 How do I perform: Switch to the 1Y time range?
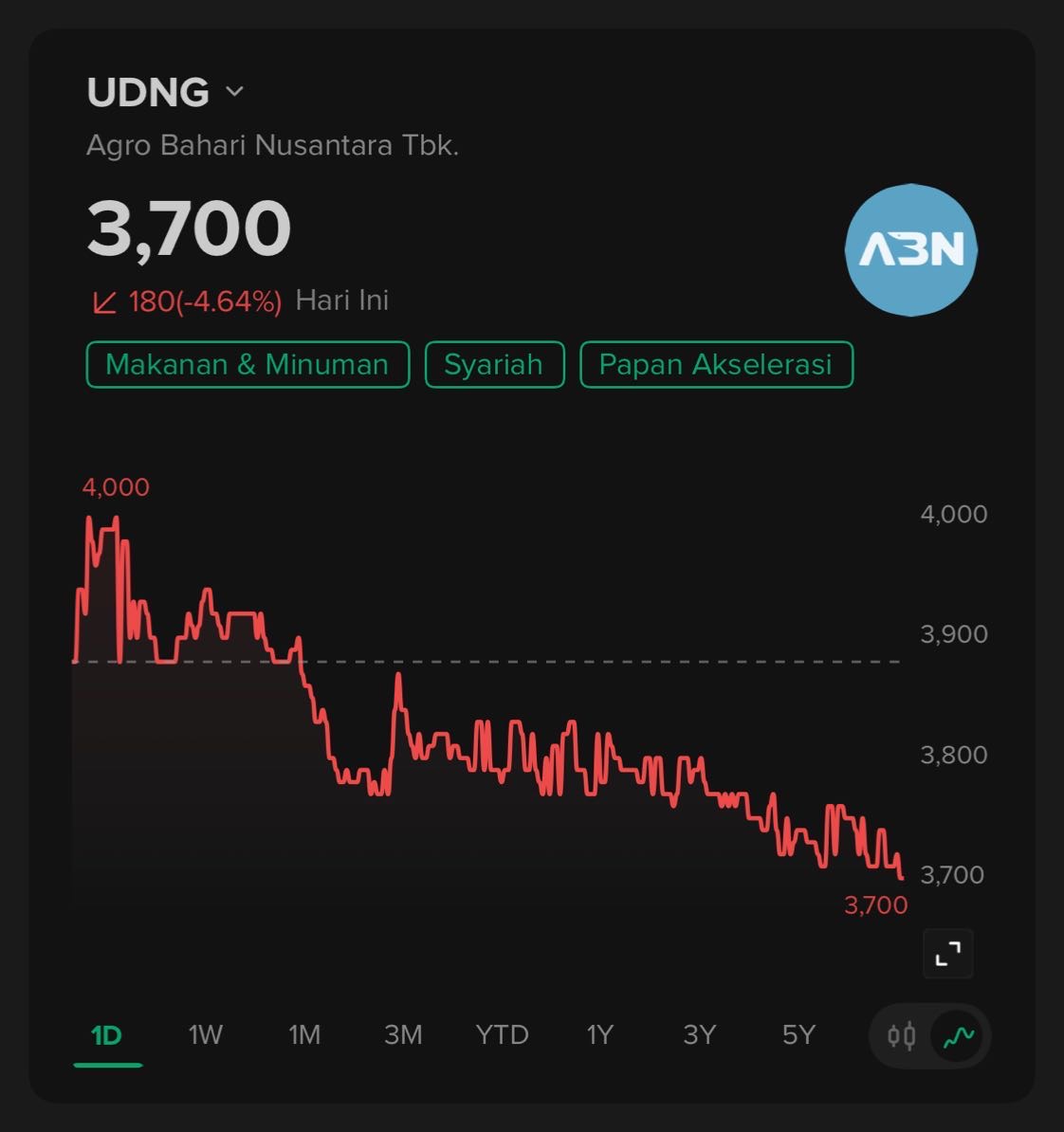pyautogui.click(x=600, y=1034)
